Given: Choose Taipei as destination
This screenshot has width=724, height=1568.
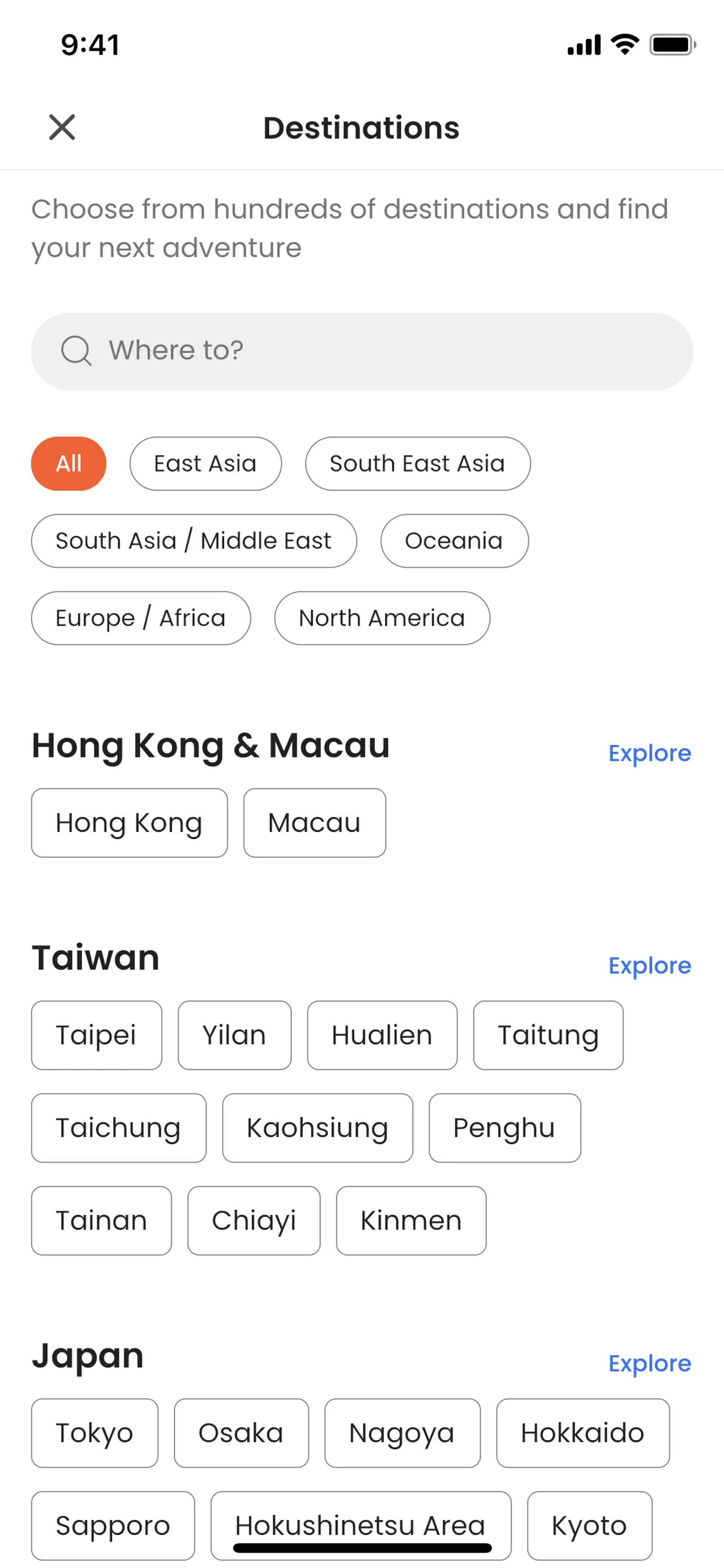Looking at the screenshot, I should (x=96, y=1035).
